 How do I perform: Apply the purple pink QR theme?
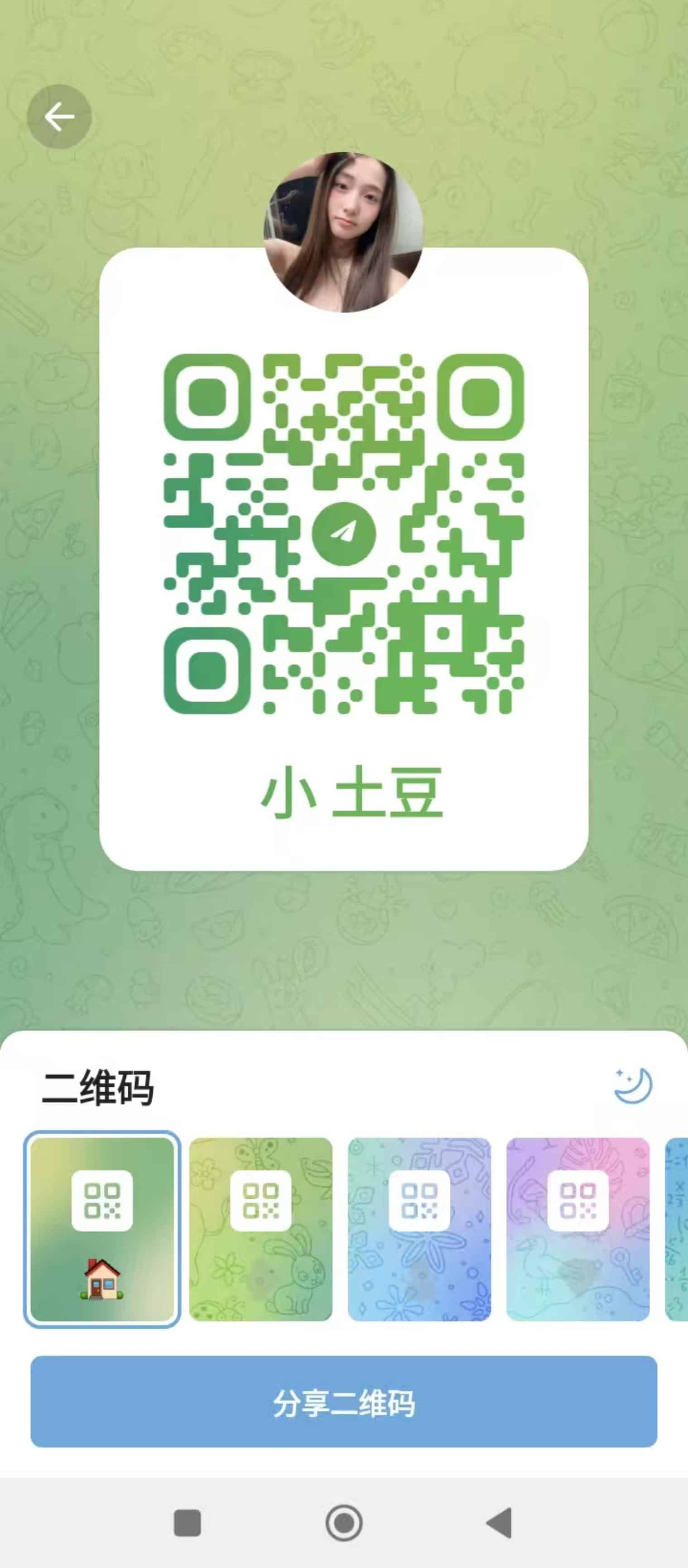pyautogui.click(x=578, y=1229)
